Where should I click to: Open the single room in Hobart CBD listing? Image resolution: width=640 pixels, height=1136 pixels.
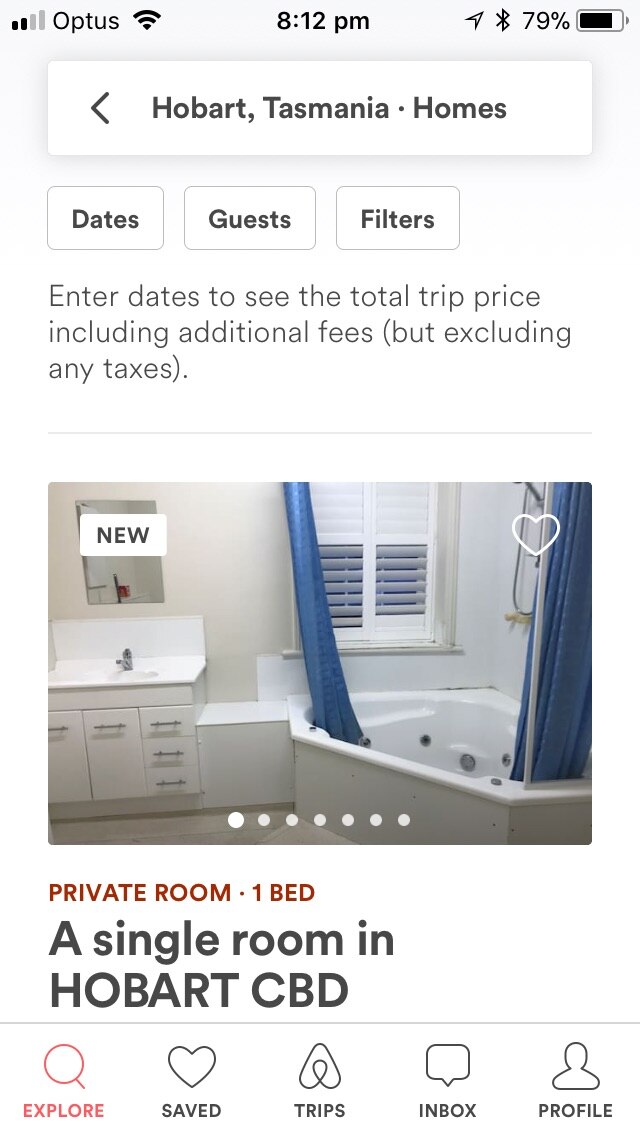(221, 963)
